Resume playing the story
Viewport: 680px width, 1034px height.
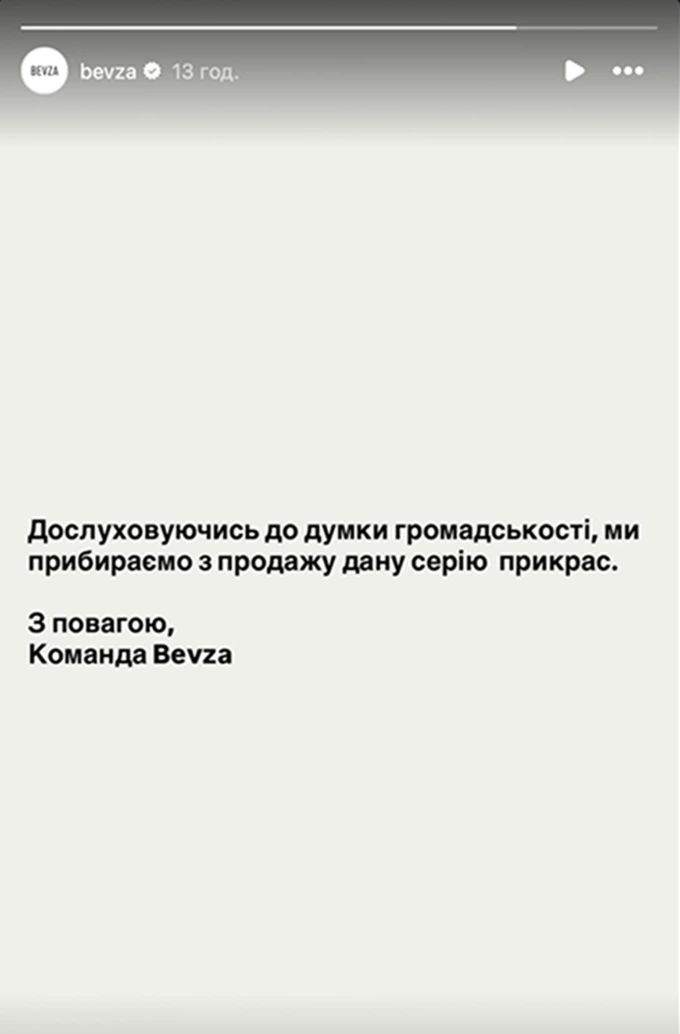[x=574, y=71]
